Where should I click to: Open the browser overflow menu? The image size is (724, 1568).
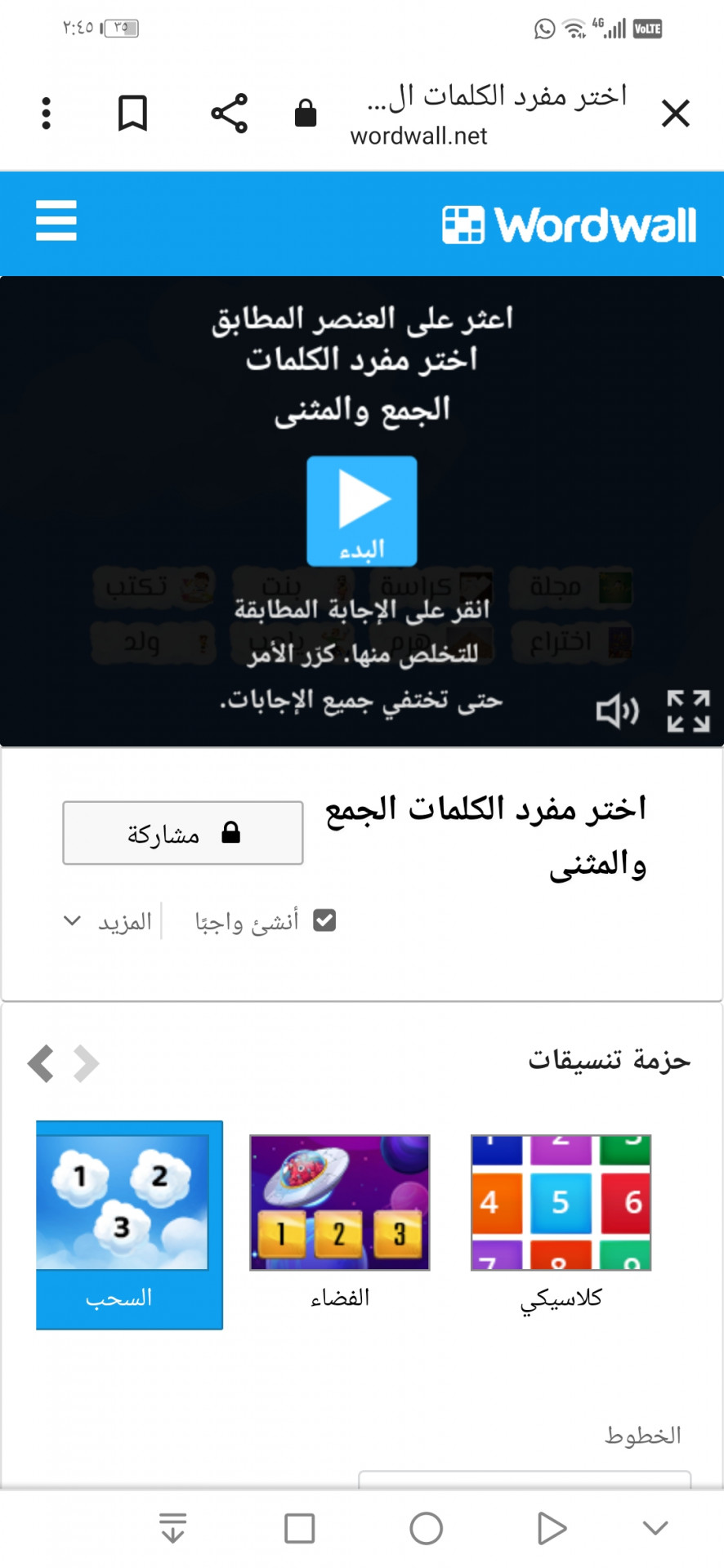point(47,114)
